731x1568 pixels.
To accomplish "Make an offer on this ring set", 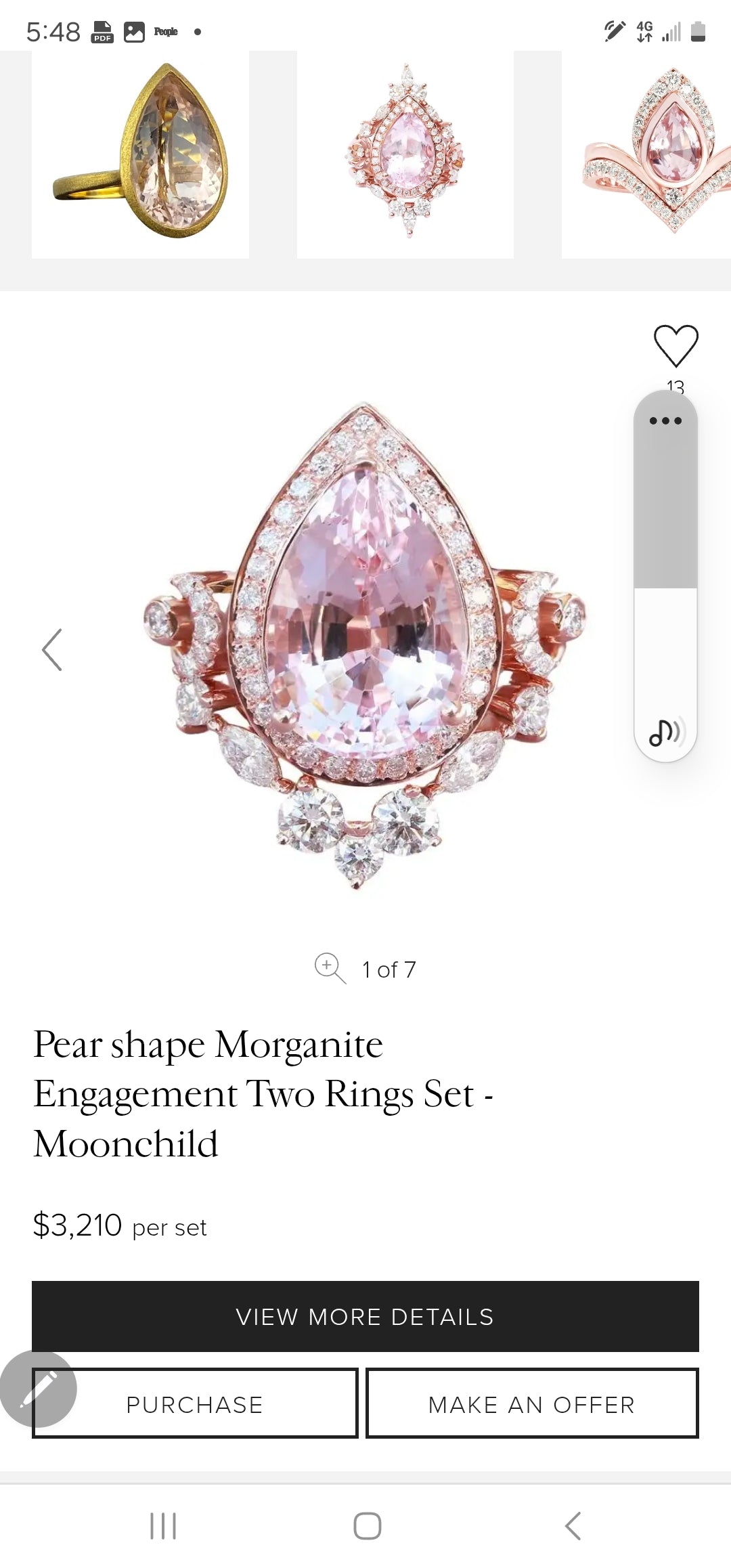I will [532, 1404].
